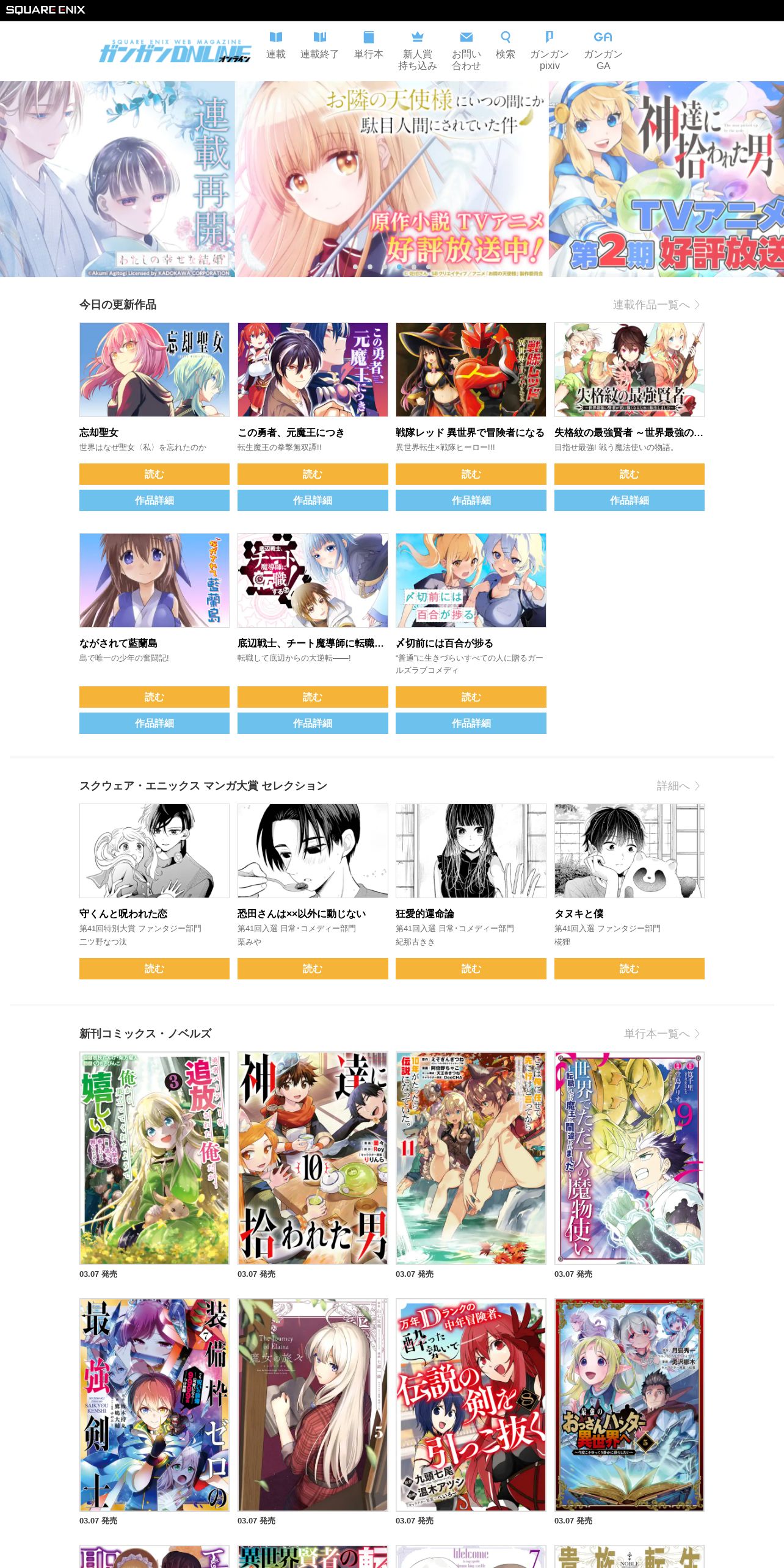Open the お隣の天使様 anime banner
This screenshot has height=1568, width=784.
point(392,179)
